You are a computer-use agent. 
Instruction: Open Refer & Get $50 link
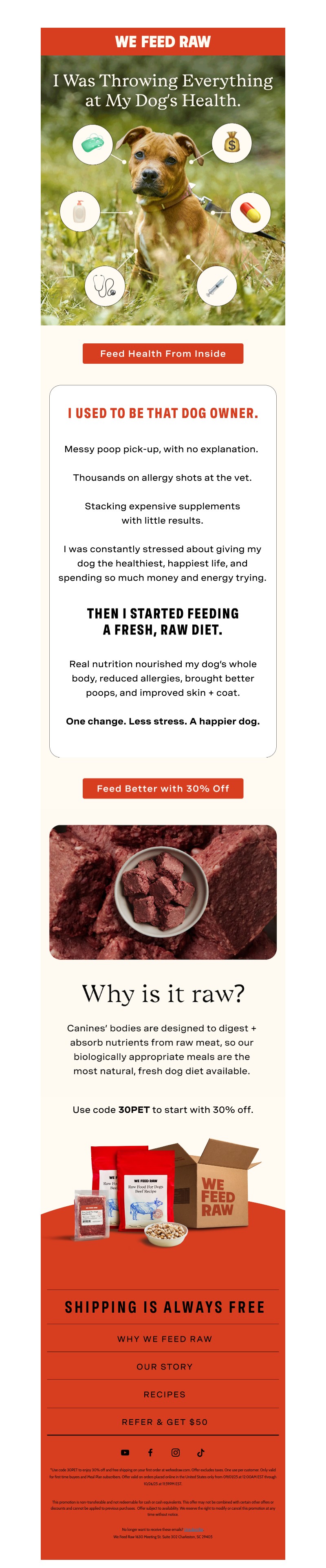click(x=164, y=1421)
